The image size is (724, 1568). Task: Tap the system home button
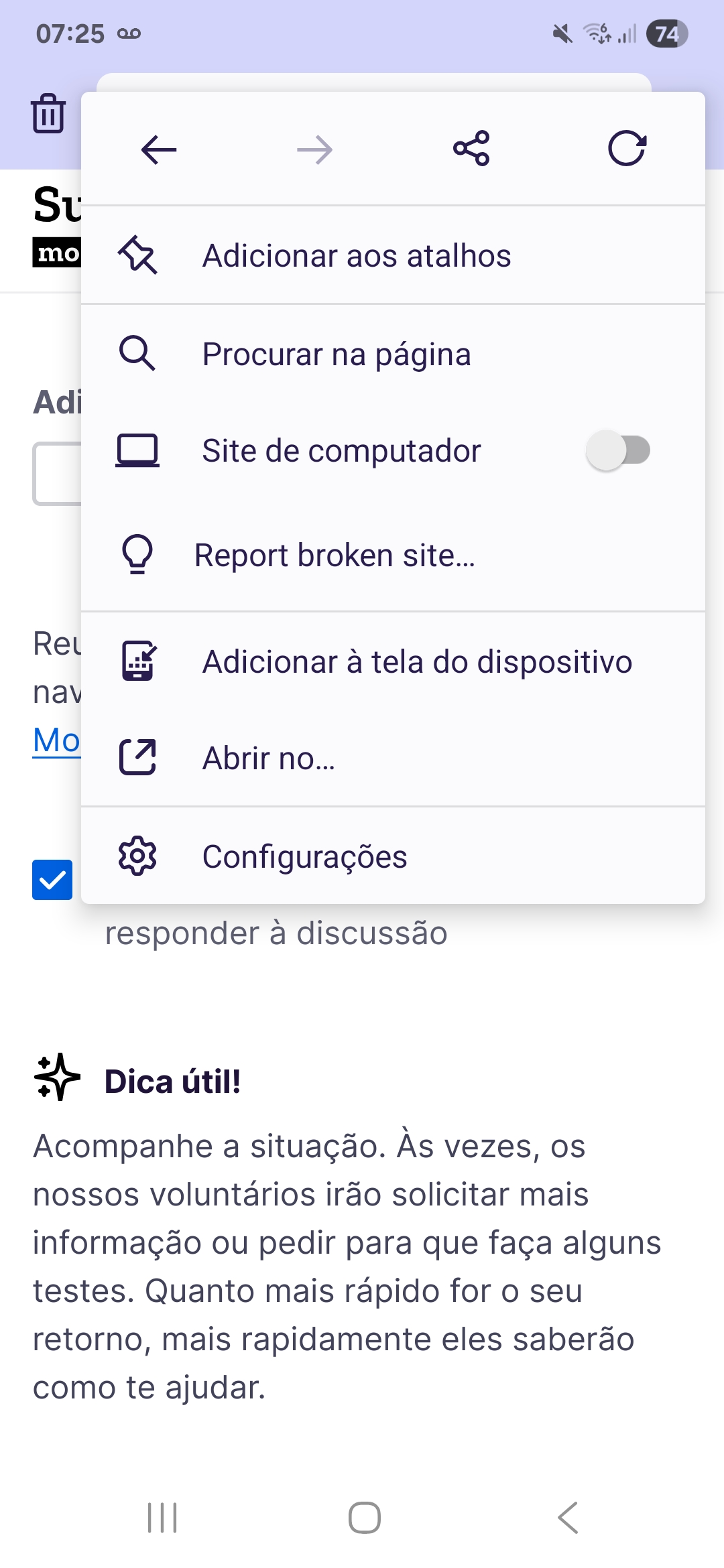click(364, 1518)
